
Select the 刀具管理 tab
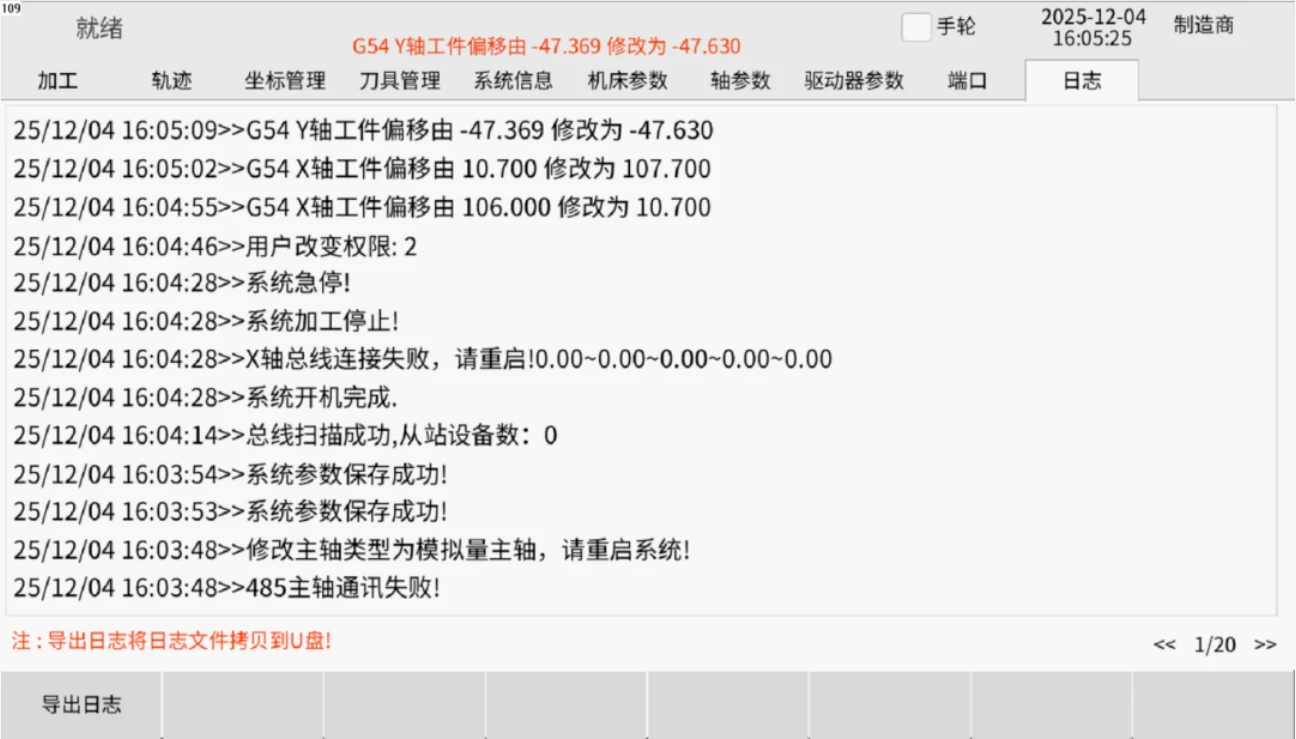[400, 81]
